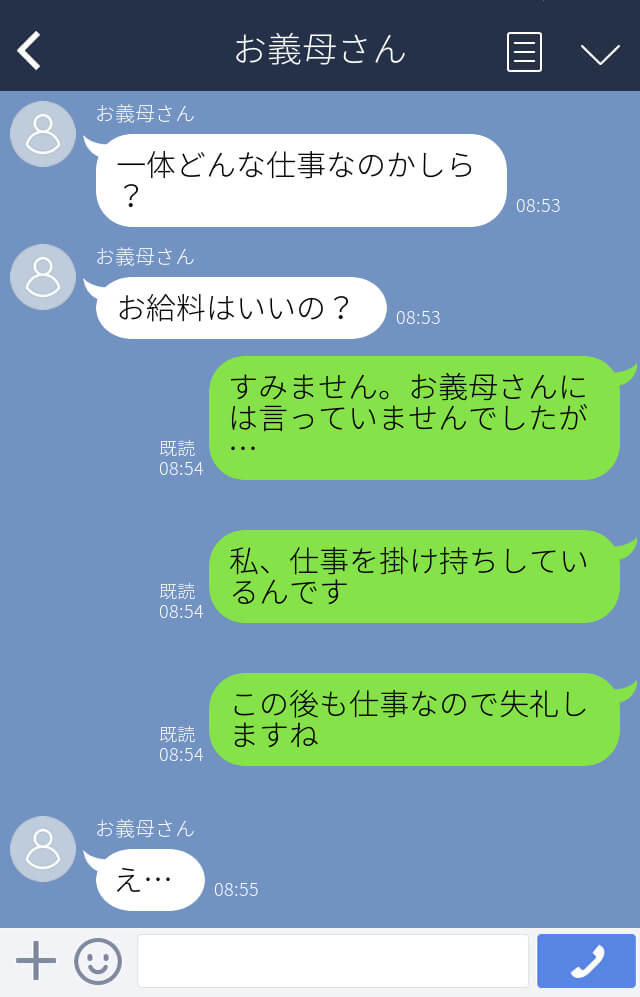Open the notes list icon in header
640x997 pixels.
click(x=524, y=51)
